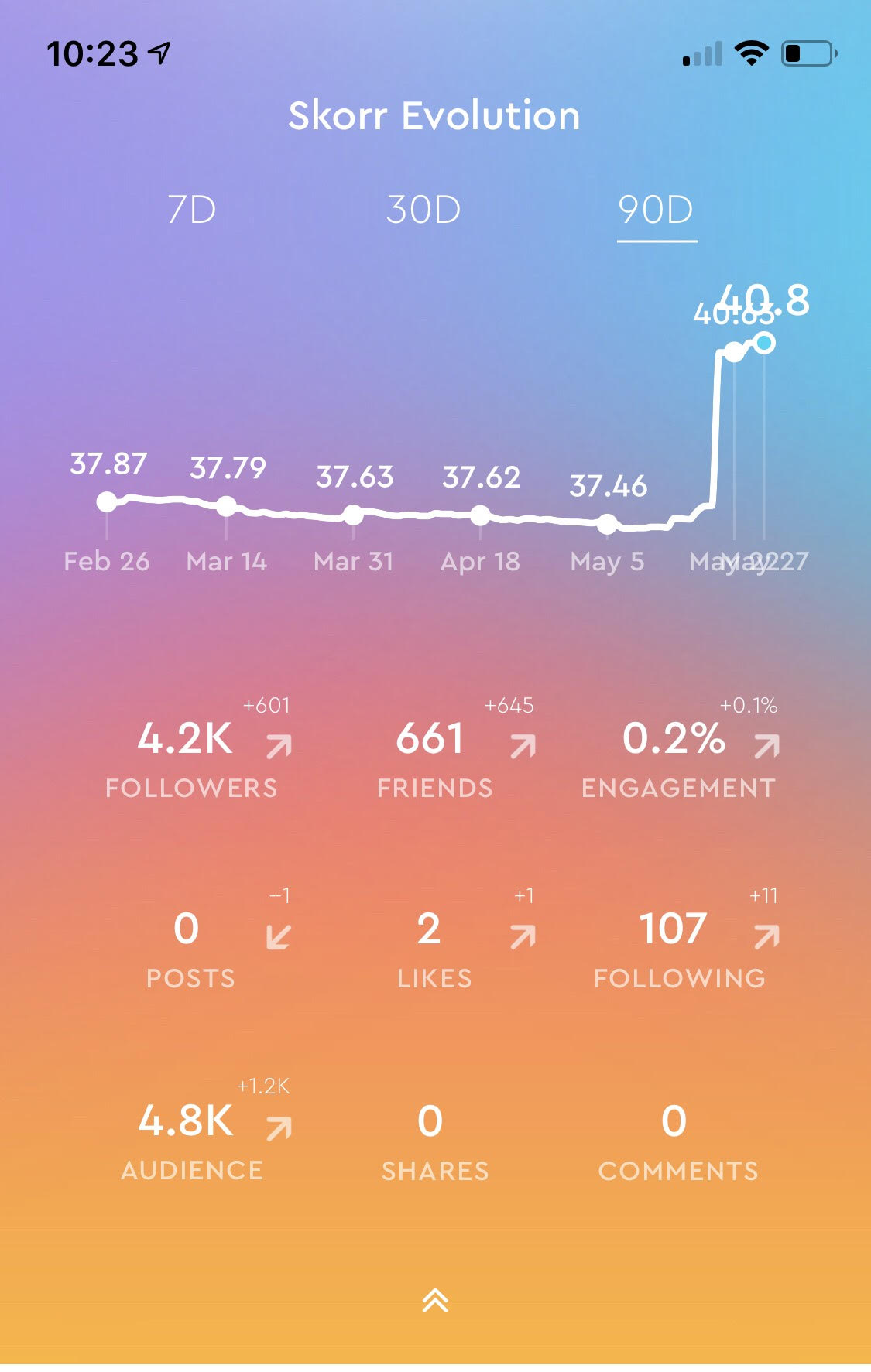Select the Apr 18 chart point
Screen dimensions: 871x1372
(480, 515)
